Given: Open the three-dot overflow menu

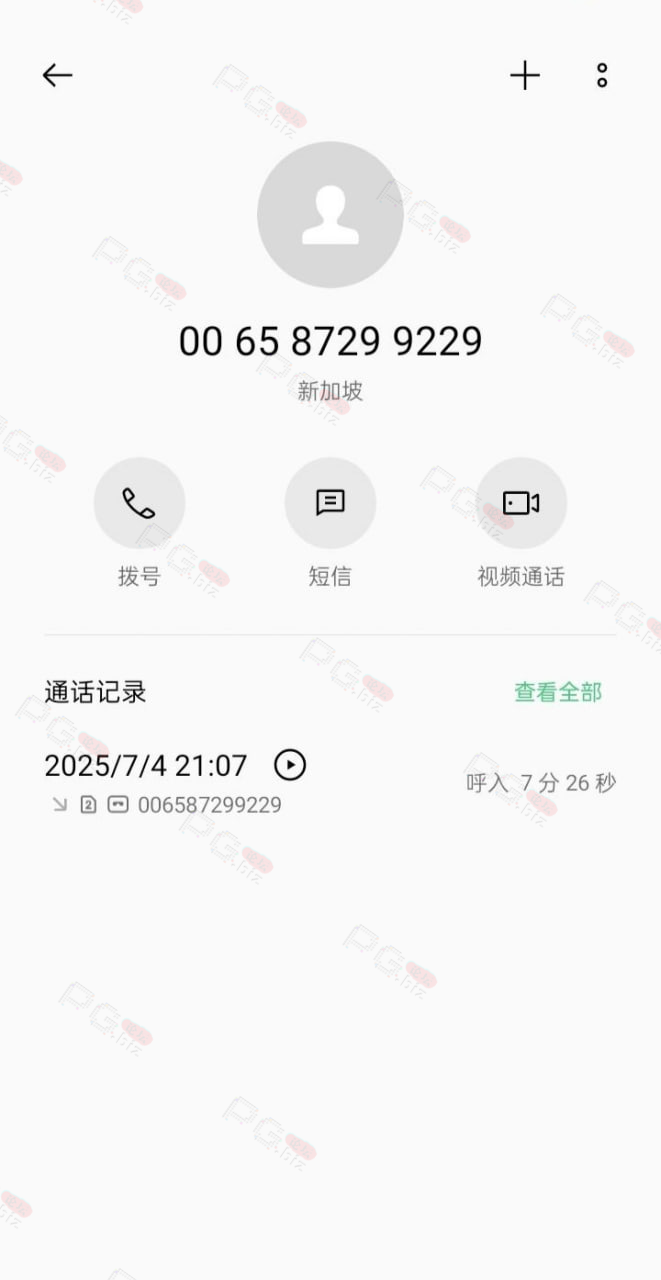Looking at the screenshot, I should [x=602, y=75].
